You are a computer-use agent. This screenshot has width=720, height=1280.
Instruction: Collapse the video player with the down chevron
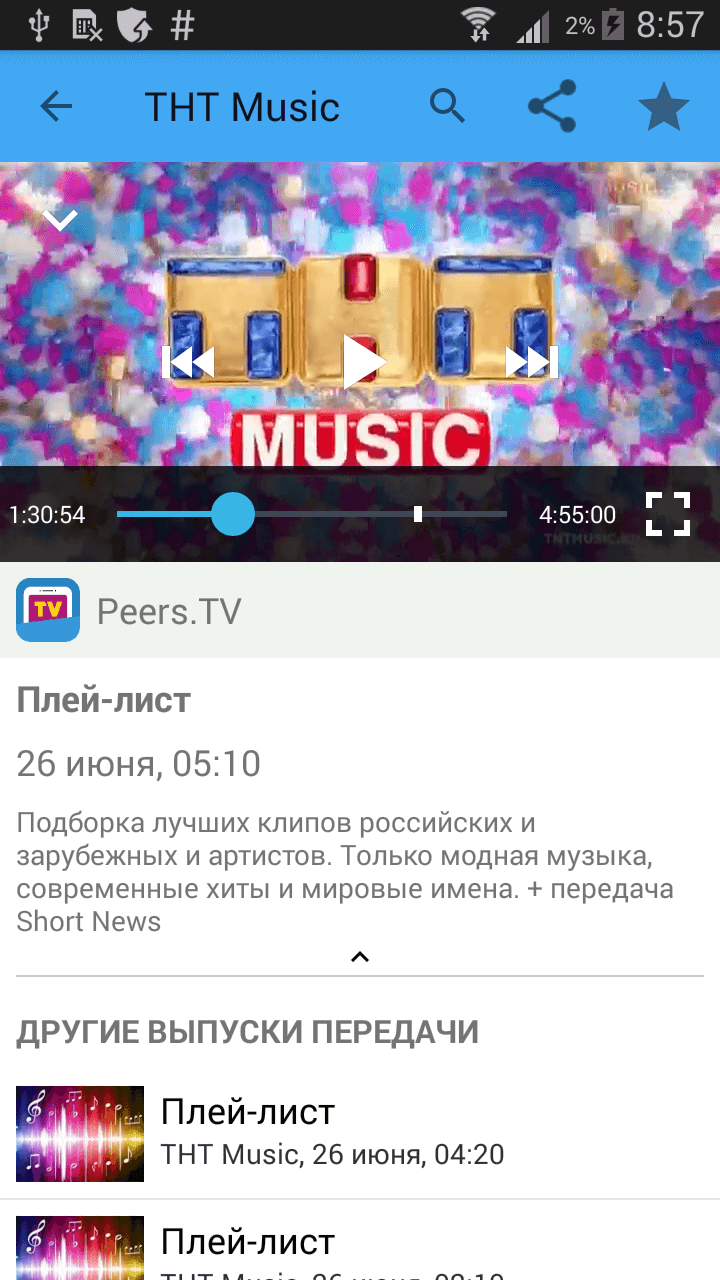(58, 219)
